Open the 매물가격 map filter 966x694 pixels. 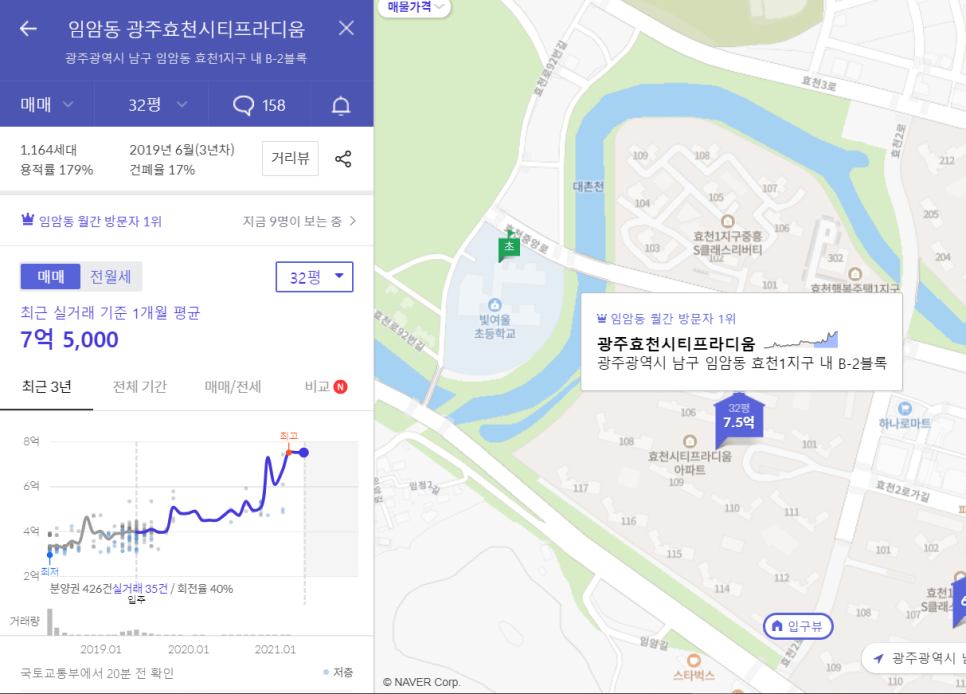point(414,7)
